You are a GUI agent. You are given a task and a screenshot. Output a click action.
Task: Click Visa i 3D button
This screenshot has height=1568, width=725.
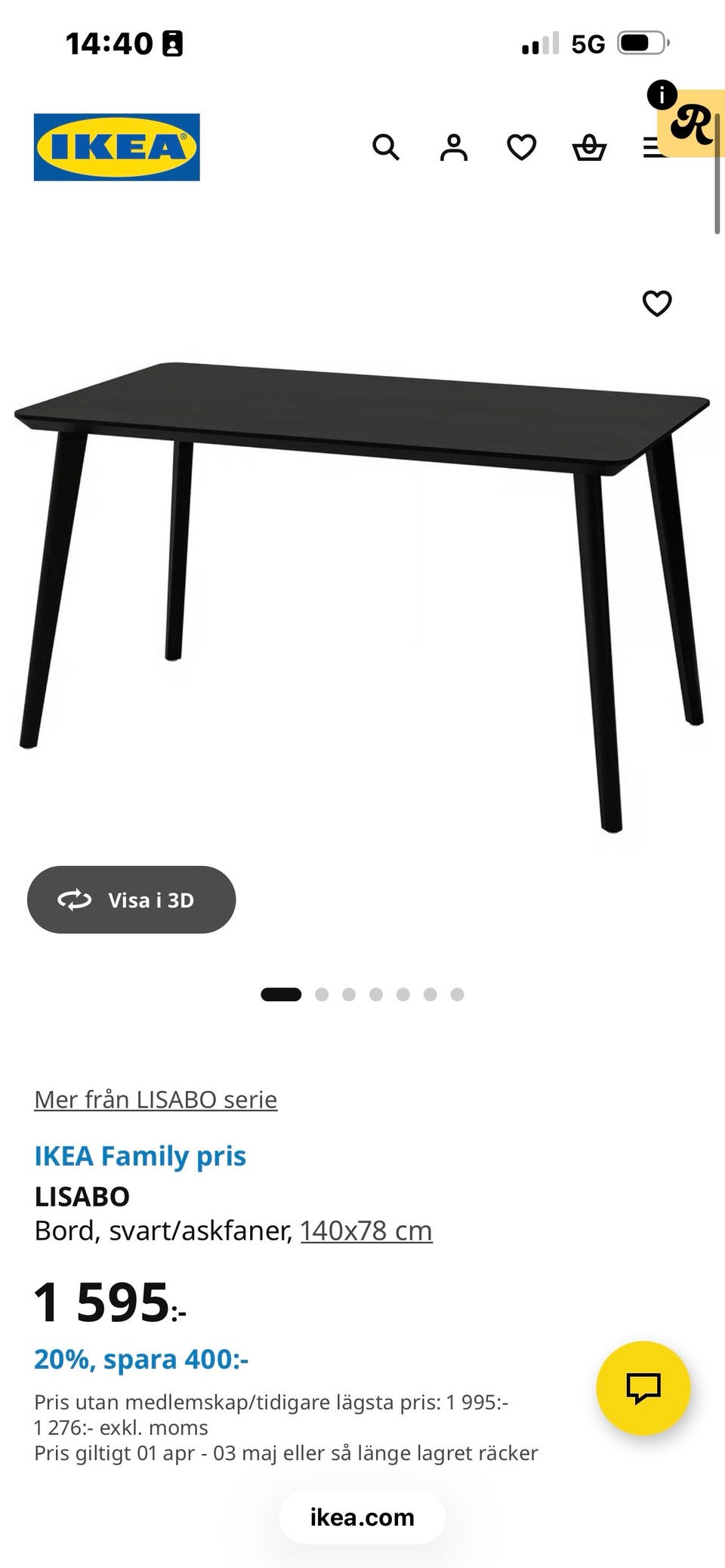tap(131, 899)
